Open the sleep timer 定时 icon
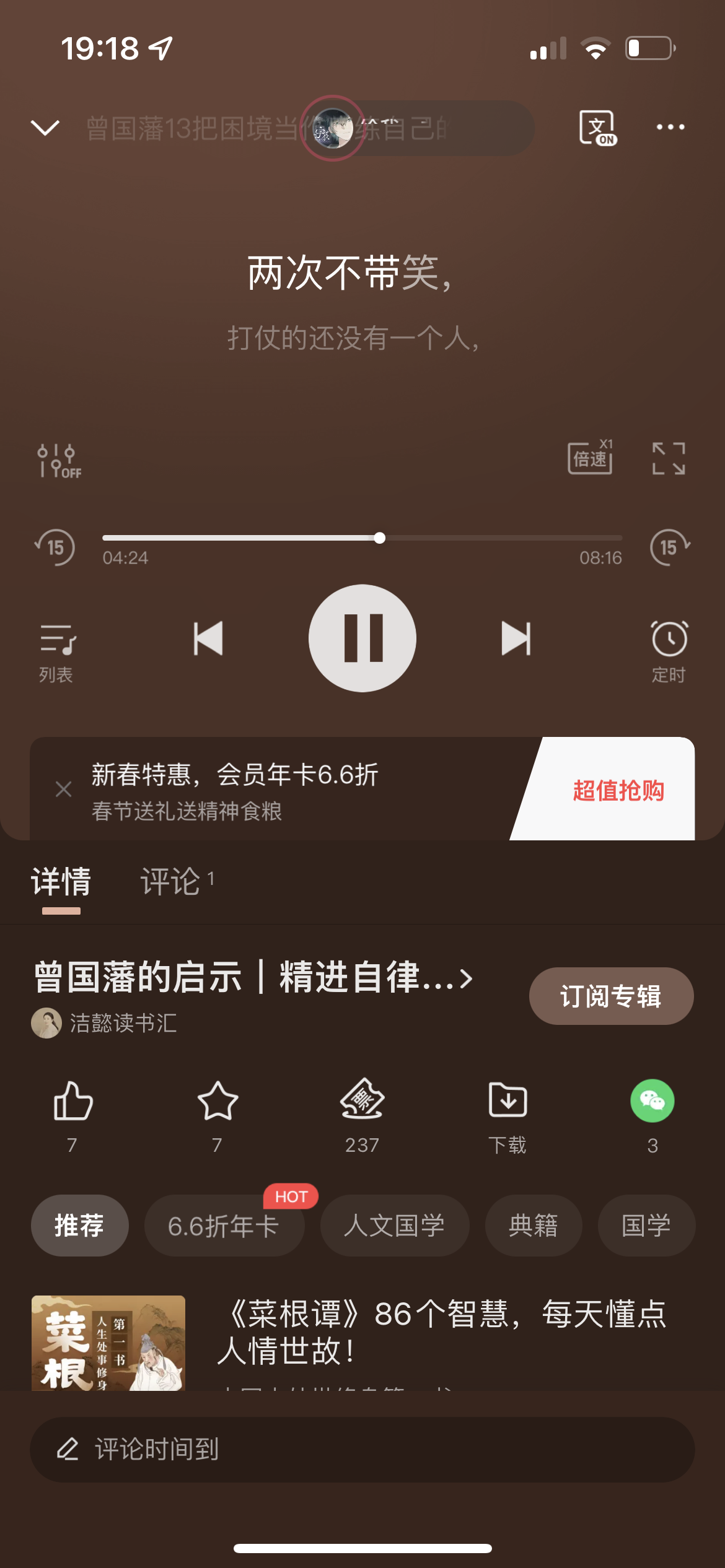The image size is (725, 1568). [669, 647]
